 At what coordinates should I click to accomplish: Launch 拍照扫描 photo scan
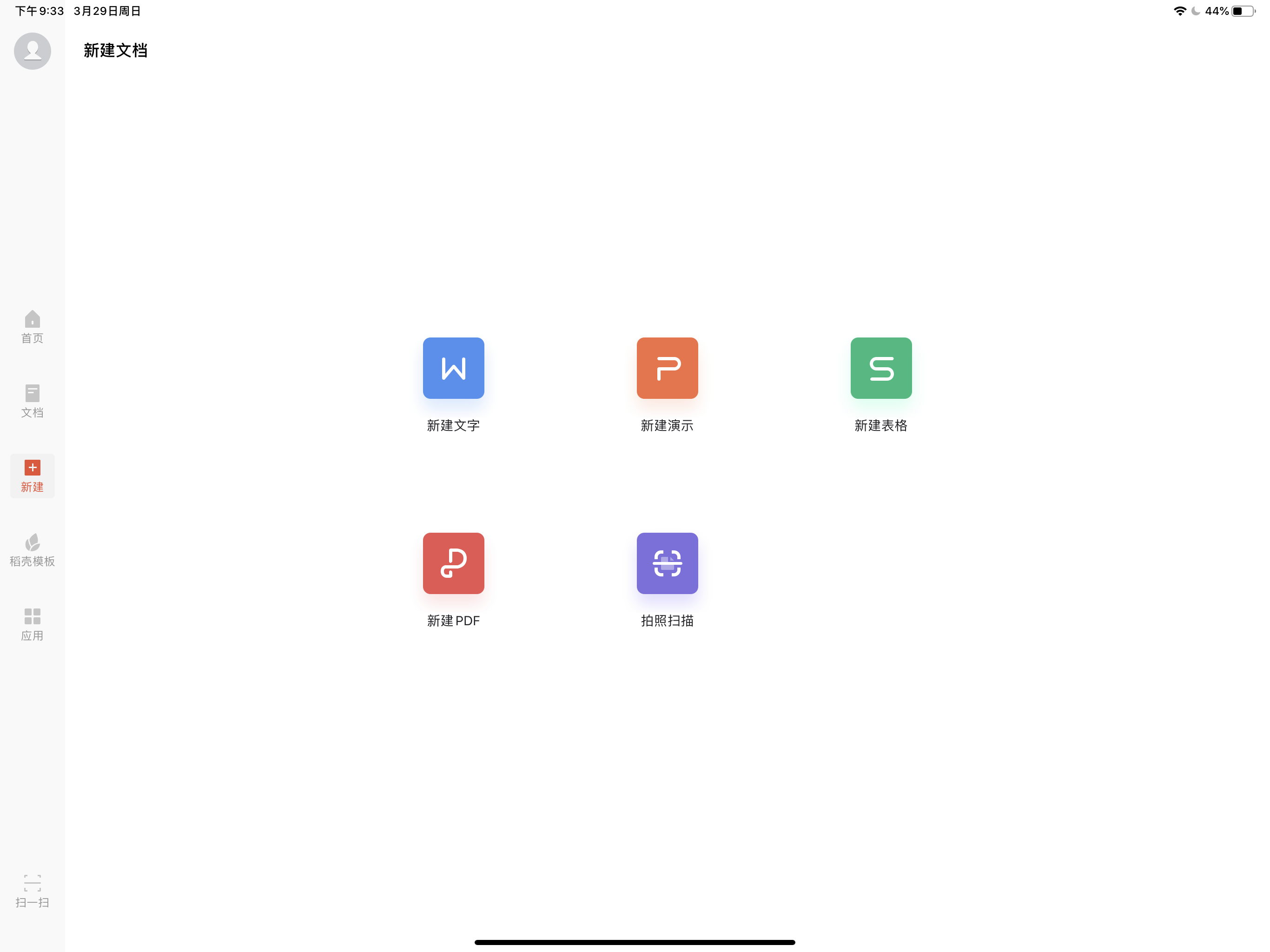pyautogui.click(x=667, y=563)
